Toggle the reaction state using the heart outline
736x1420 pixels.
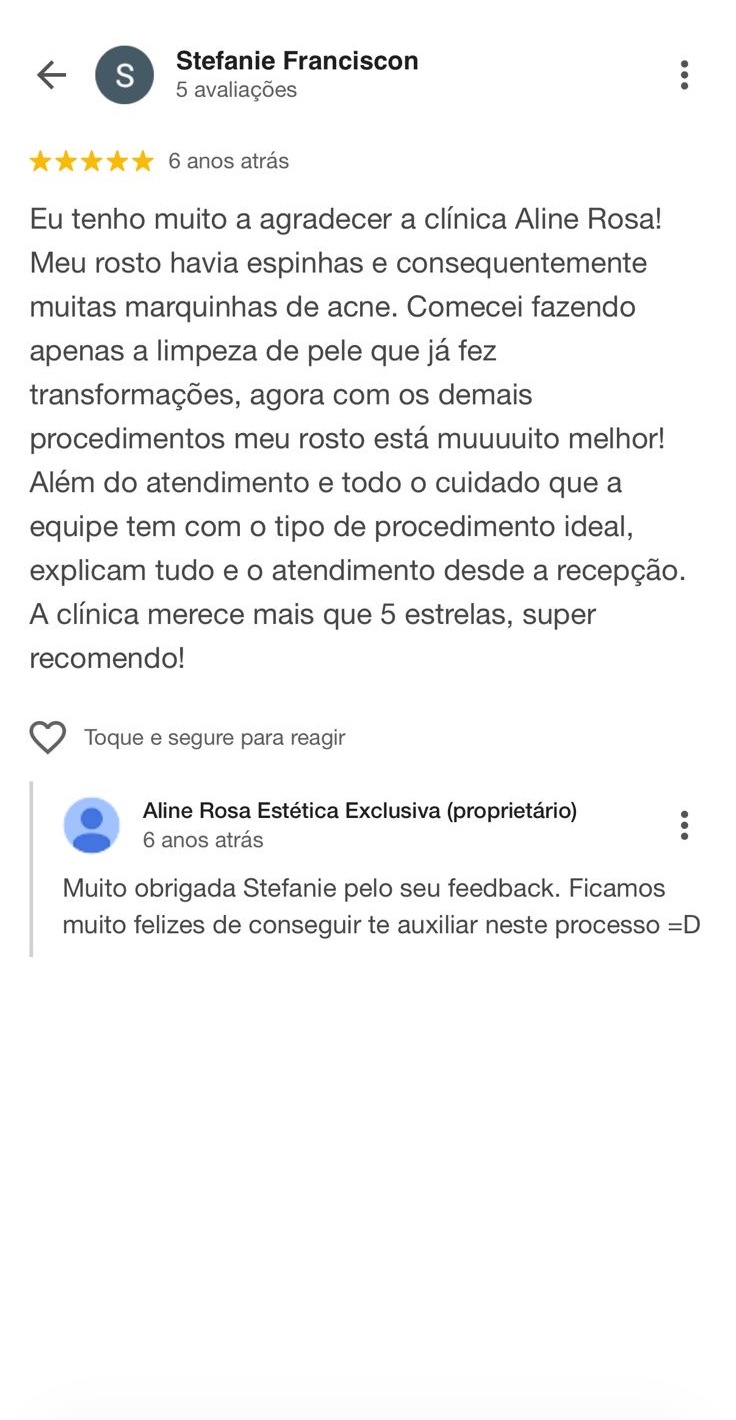pyautogui.click(x=47, y=737)
